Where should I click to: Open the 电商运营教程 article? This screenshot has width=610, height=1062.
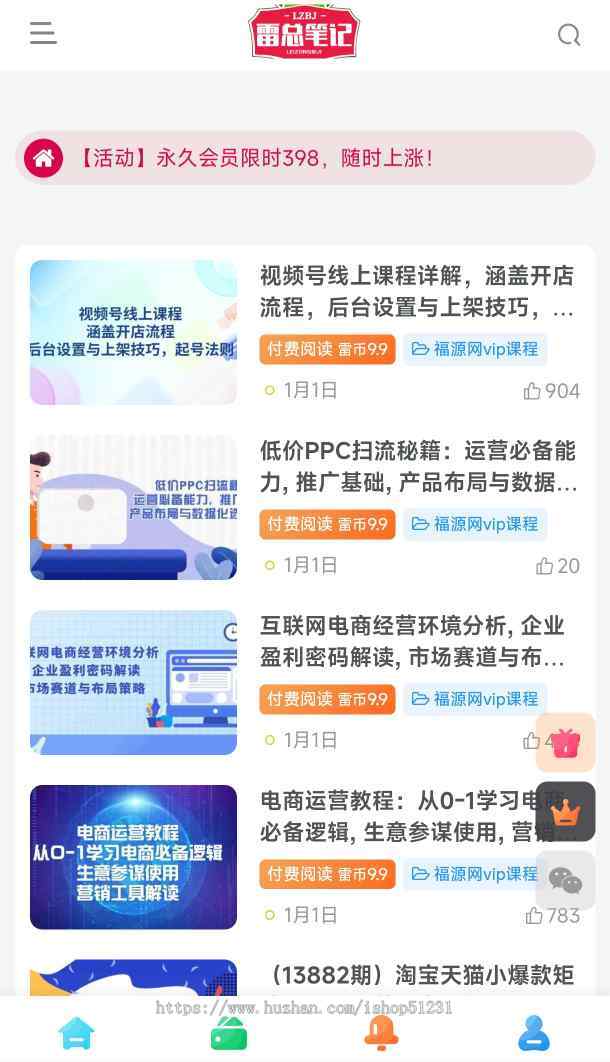point(395,815)
